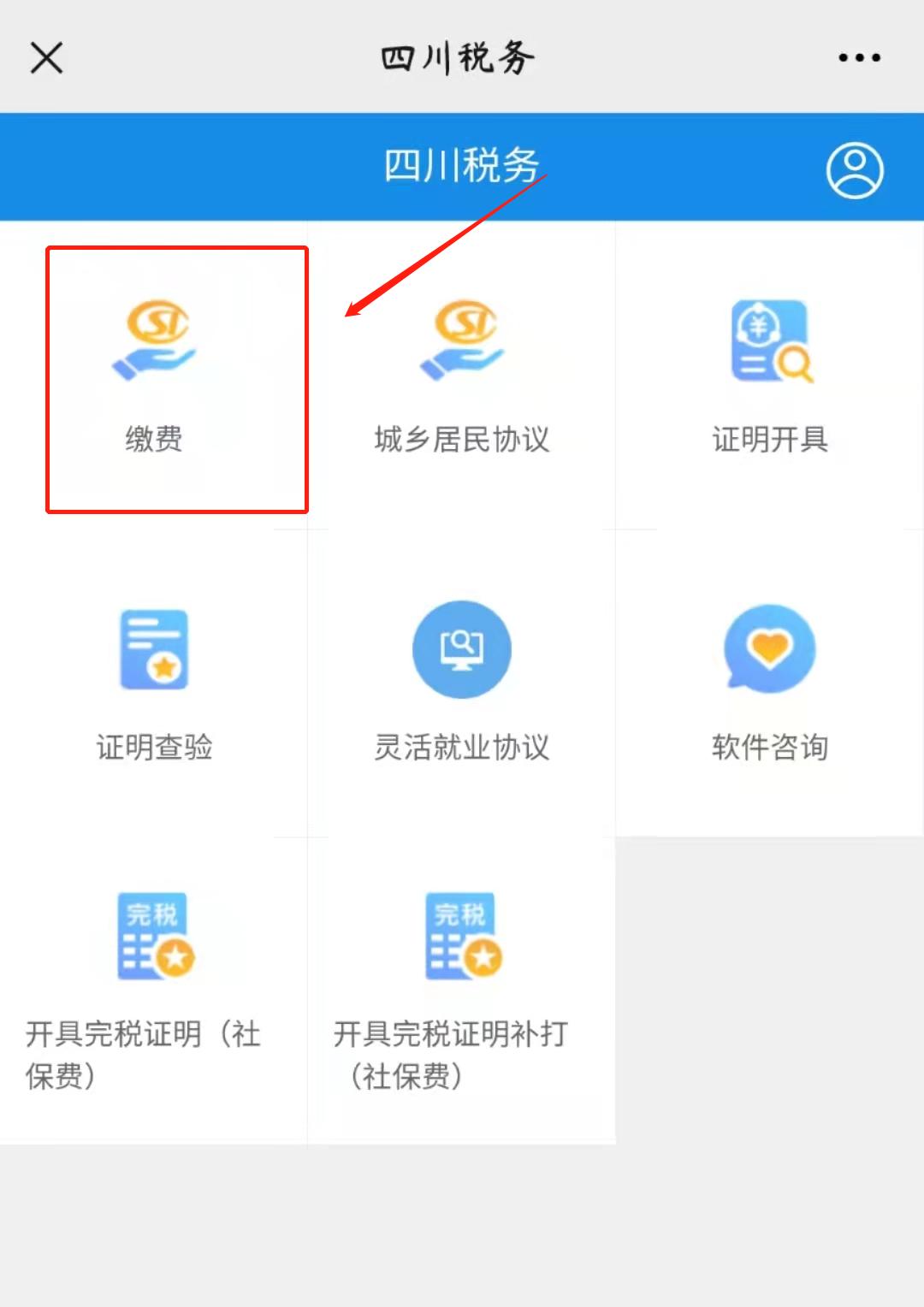Select the 城乡居民协议 label
Viewport: 924px width, 1307px height.
click(x=462, y=441)
